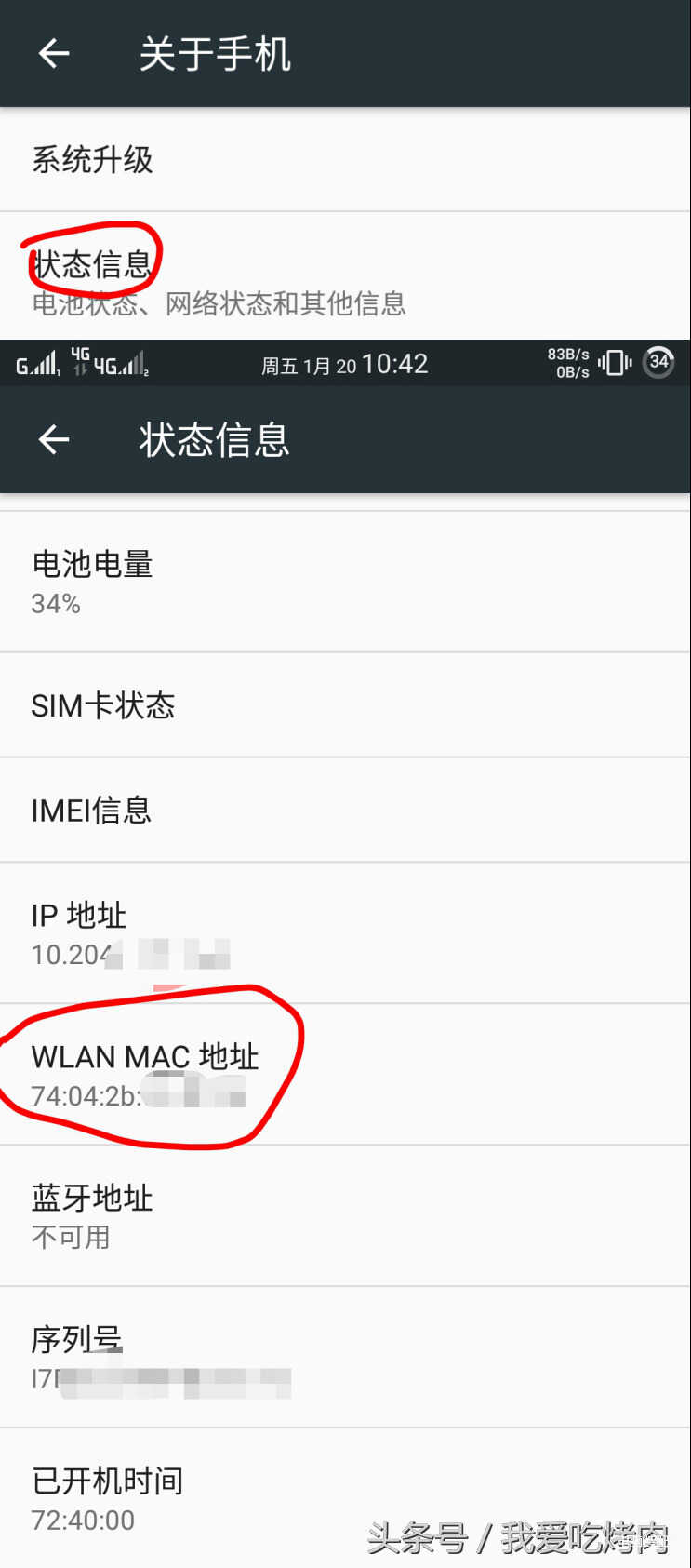The image size is (691, 1568).
Task: Open the 系统升级 row
Action: (345, 159)
